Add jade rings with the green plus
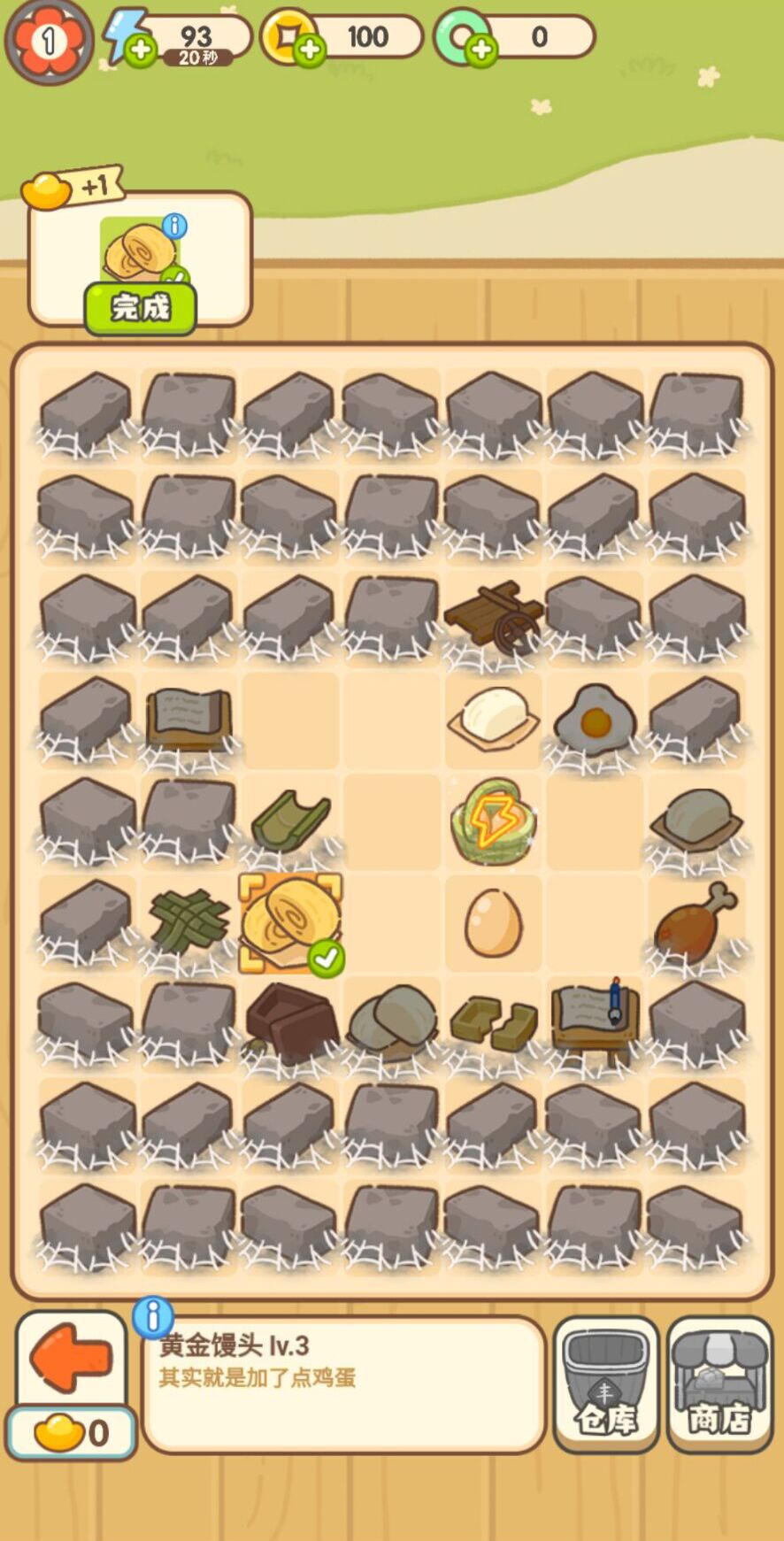The width and height of the screenshot is (784, 1541). pos(480,50)
